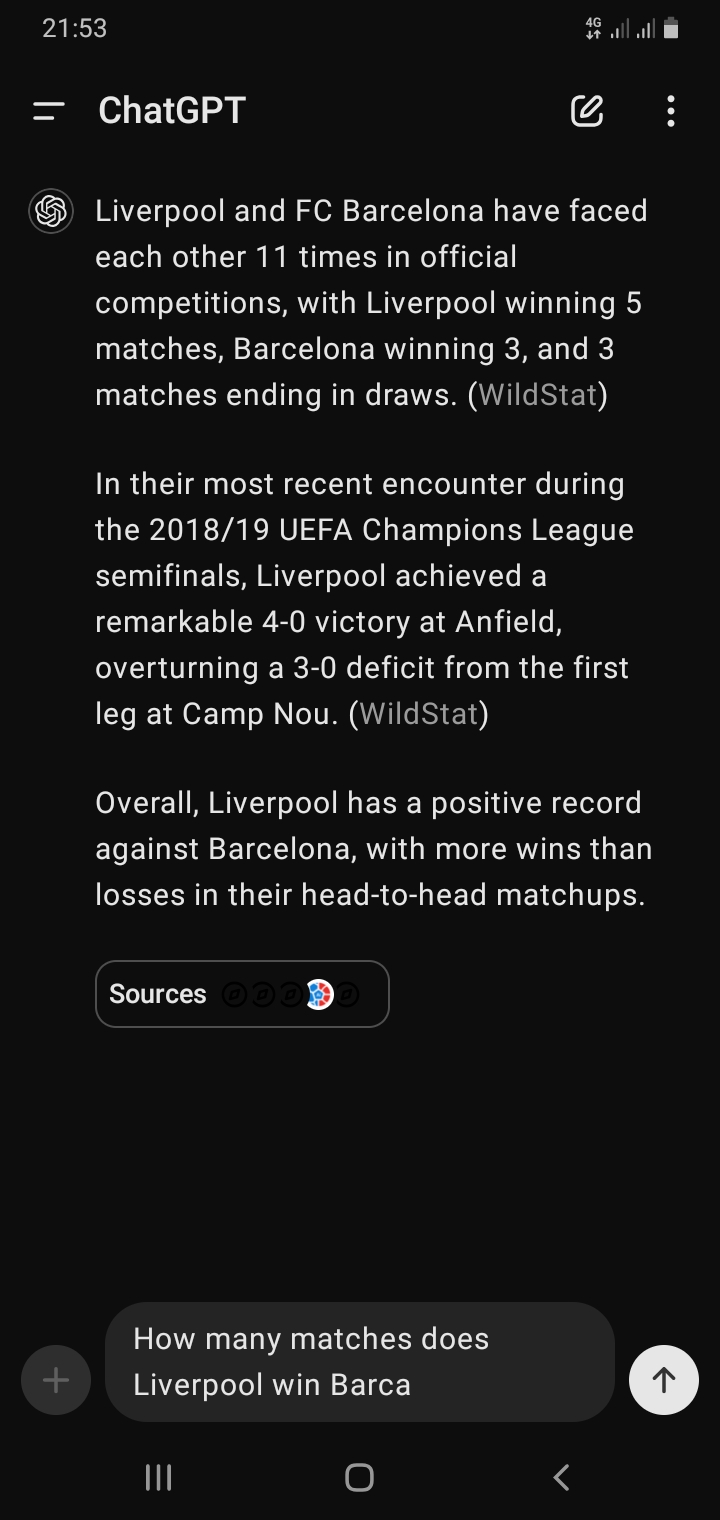Open the WildStat link after Camp Nou
This screenshot has height=1520, width=720.
pyautogui.click(x=419, y=714)
